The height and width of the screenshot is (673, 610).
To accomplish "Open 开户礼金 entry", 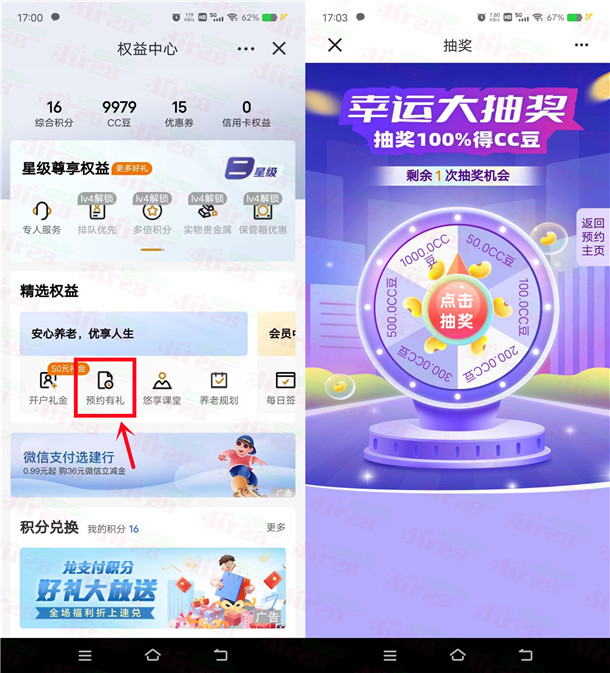I will 47,387.
